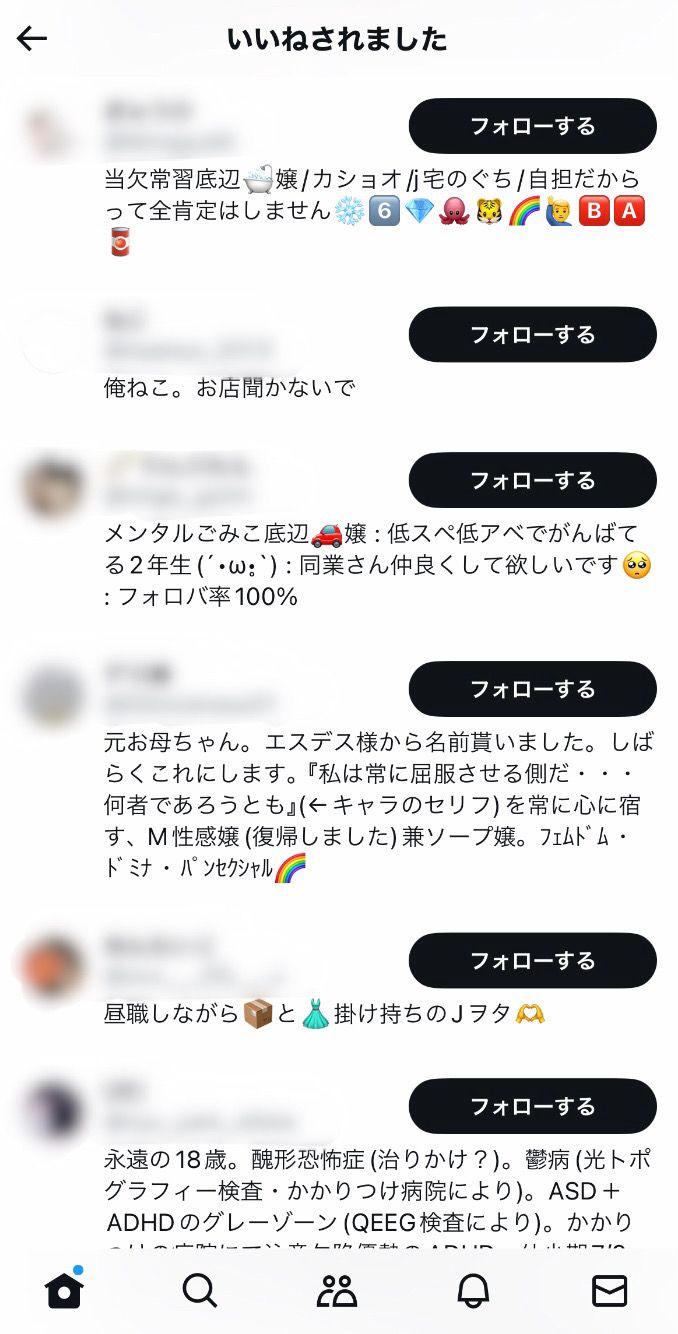Image resolution: width=678 pixels, height=1334 pixels.
Task: Follow the user with bio 昼職しながら
Action: tap(532, 960)
